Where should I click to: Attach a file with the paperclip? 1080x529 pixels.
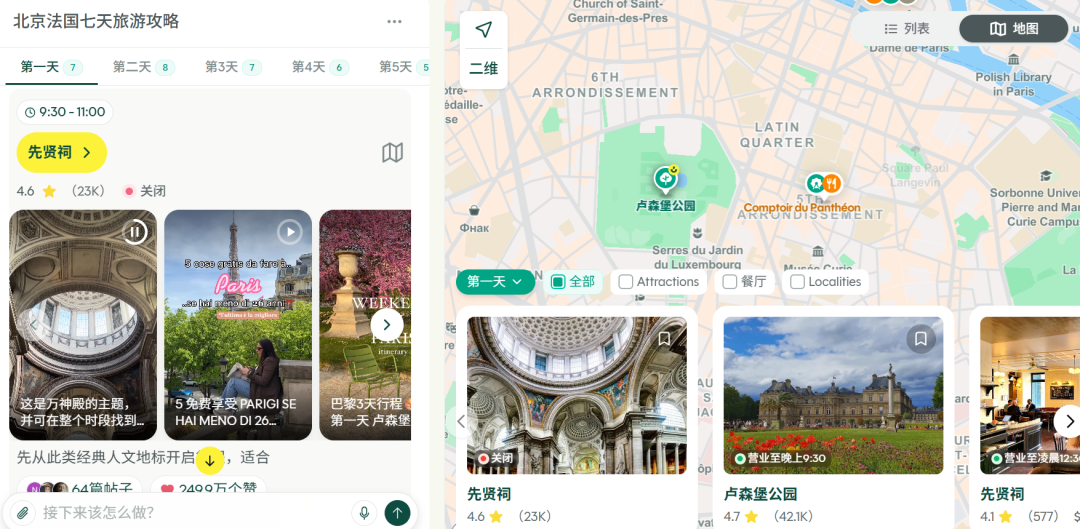(23, 512)
